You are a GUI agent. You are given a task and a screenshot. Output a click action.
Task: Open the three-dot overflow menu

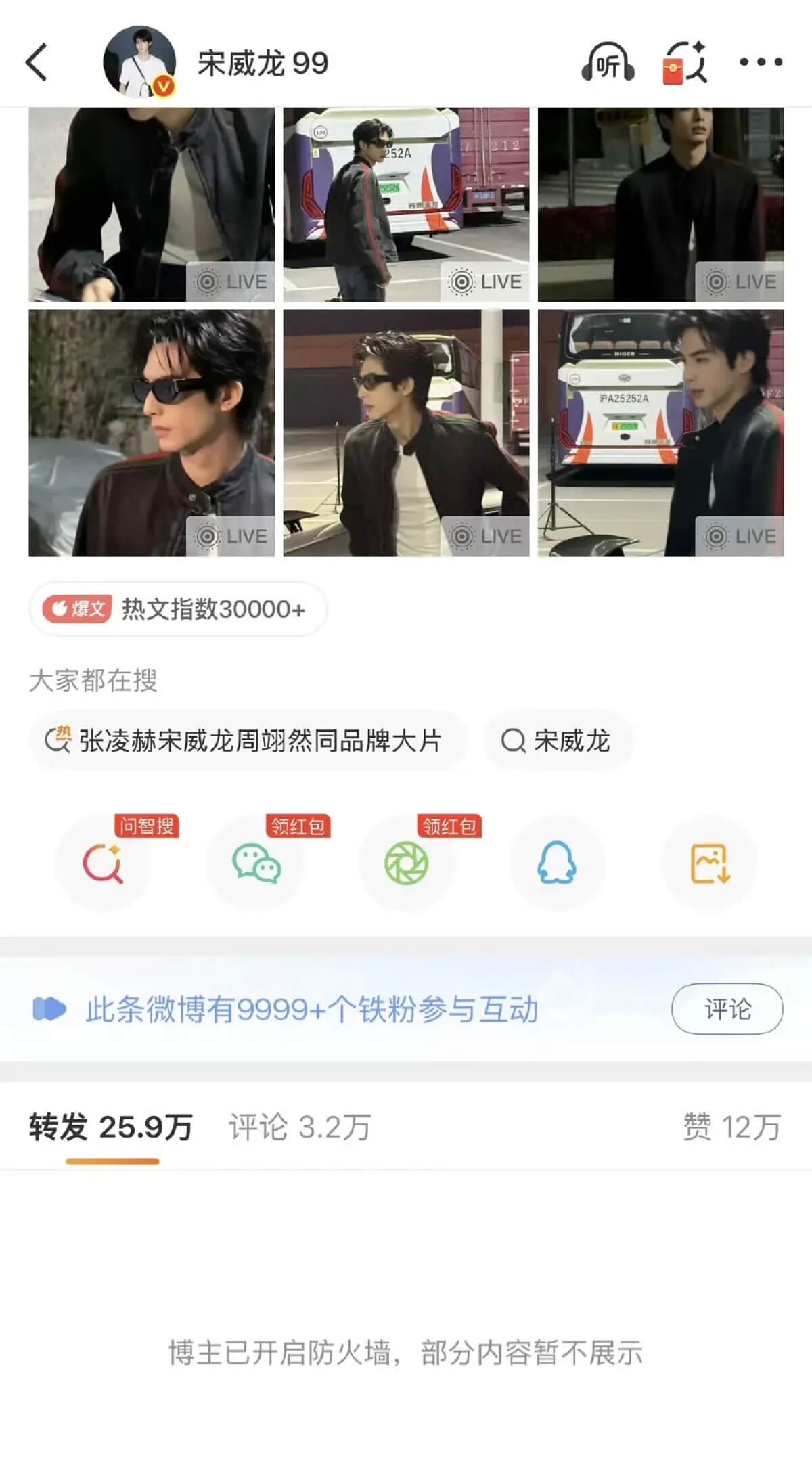pyautogui.click(x=761, y=62)
